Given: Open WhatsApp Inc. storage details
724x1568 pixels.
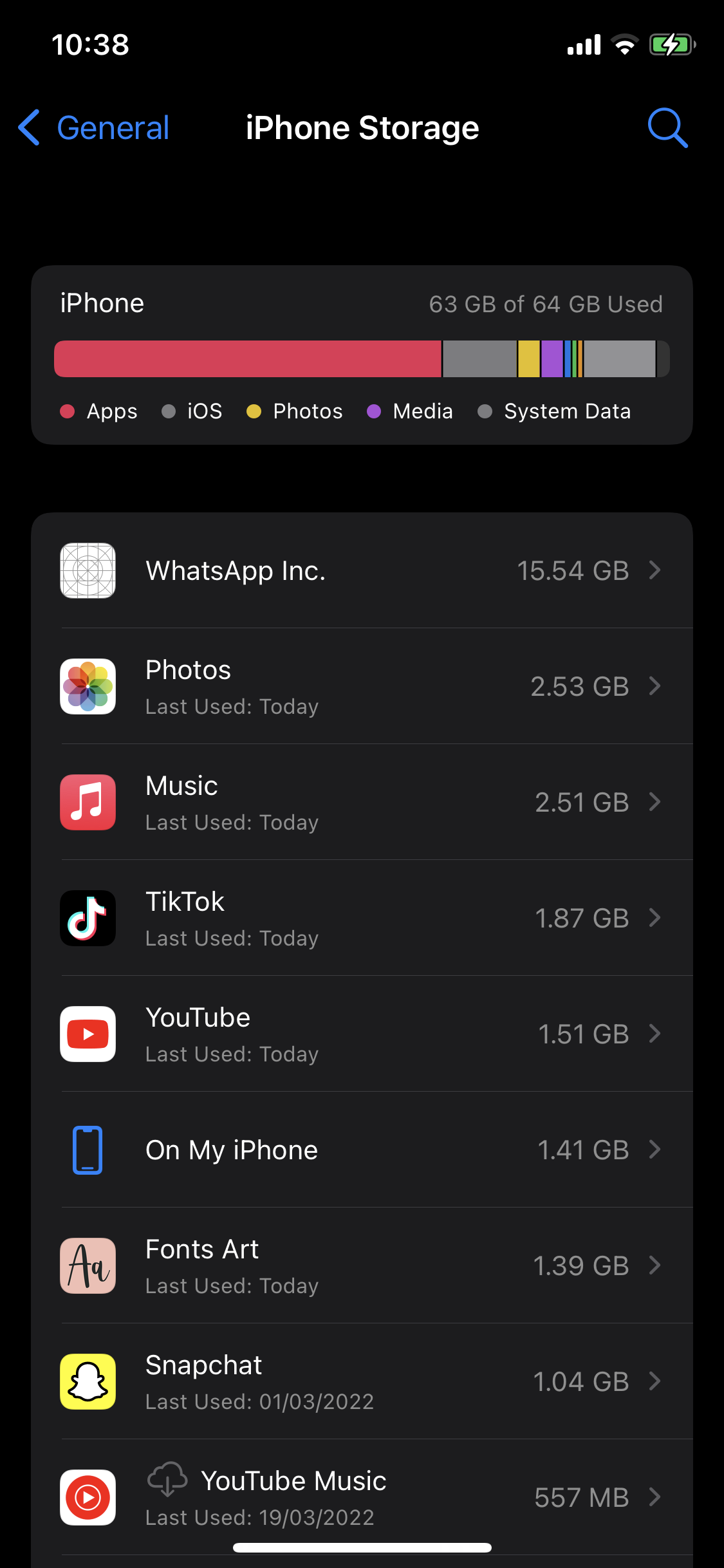Looking at the screenshot, I should (362, 570).
